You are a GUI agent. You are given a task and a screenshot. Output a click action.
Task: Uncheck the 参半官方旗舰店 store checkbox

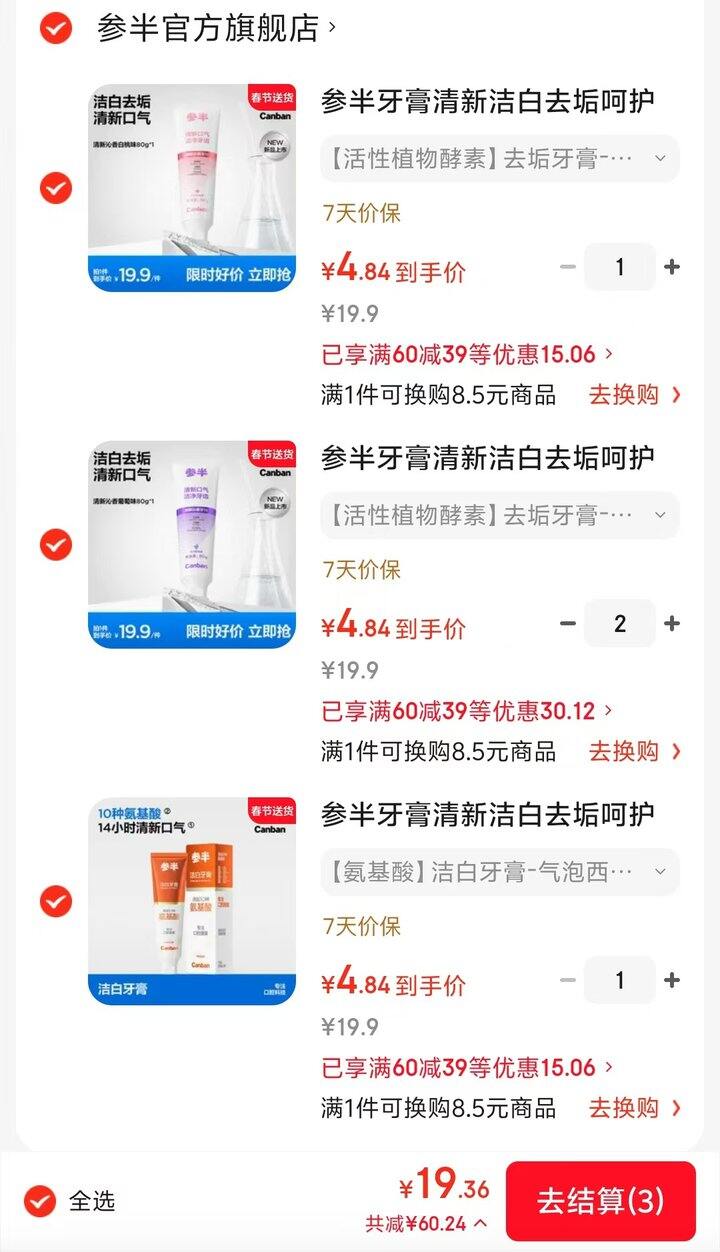[56, 28]
